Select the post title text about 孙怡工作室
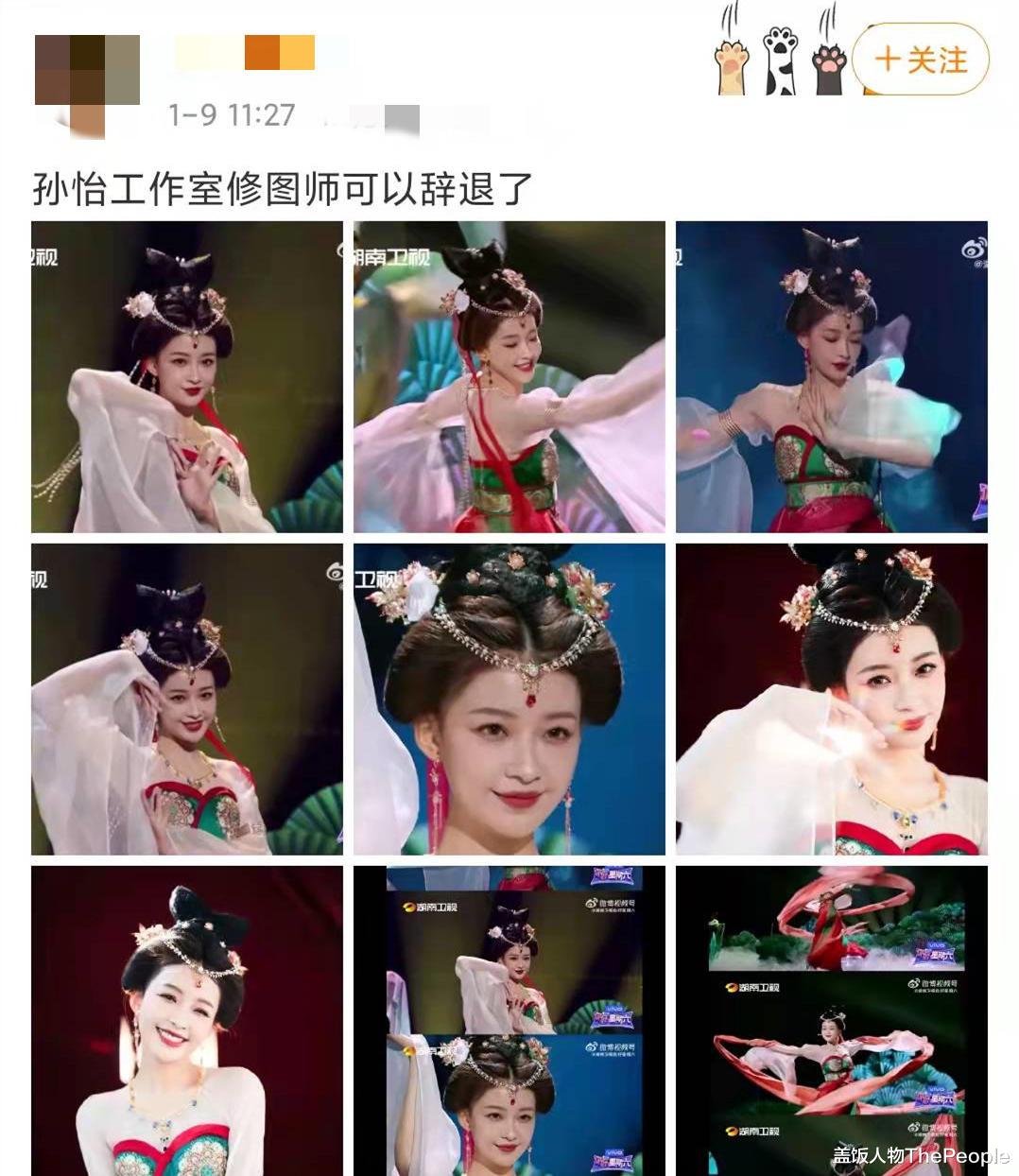 pos(279,184)
